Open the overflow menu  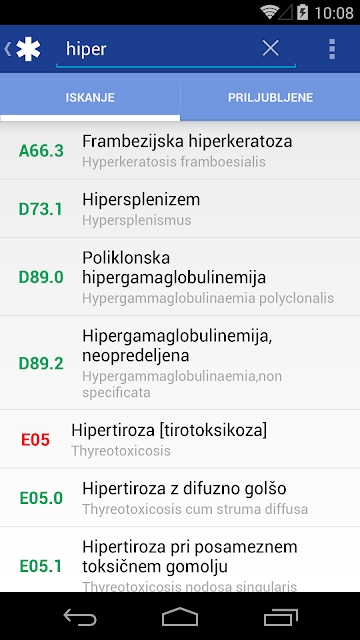coord(332,49)
